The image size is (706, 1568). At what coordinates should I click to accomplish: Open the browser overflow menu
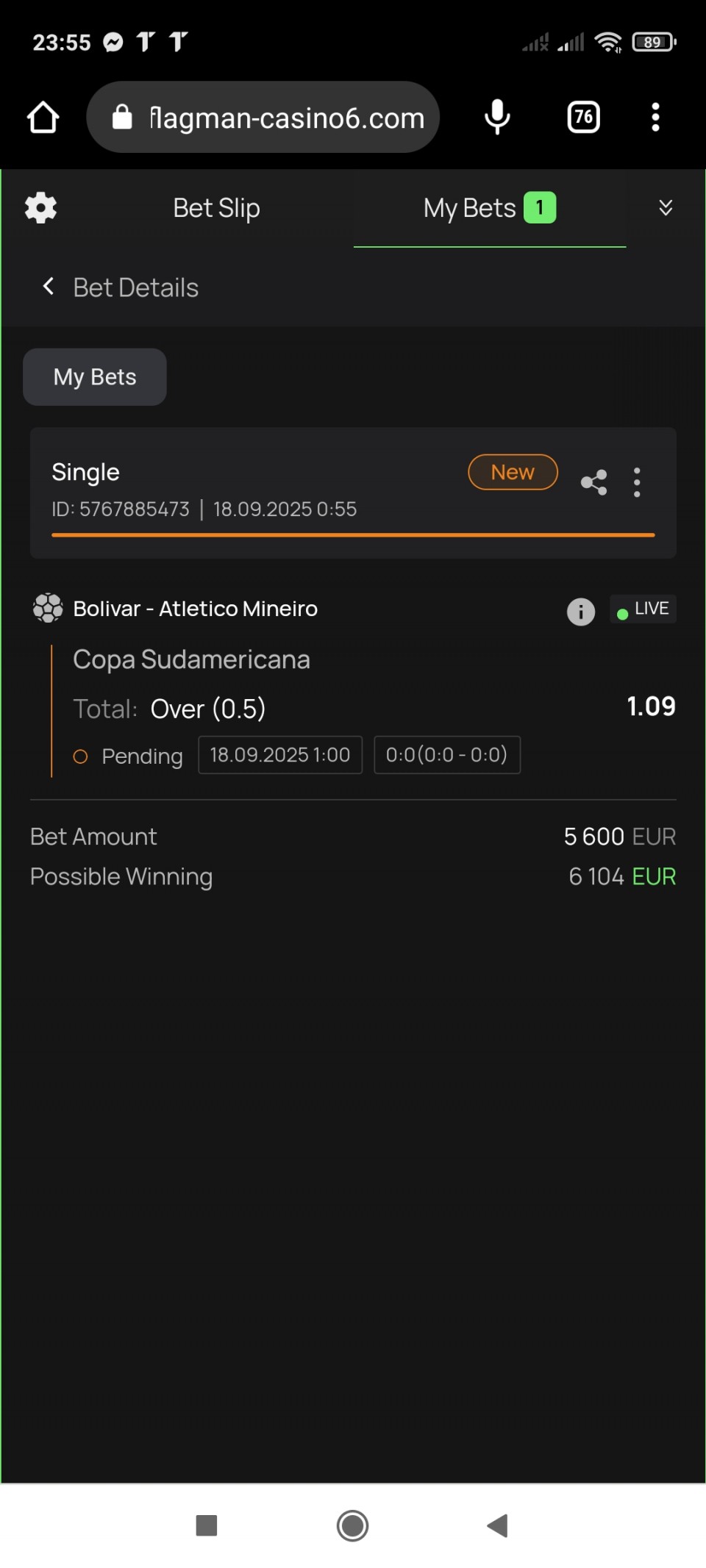coord(655,117)
